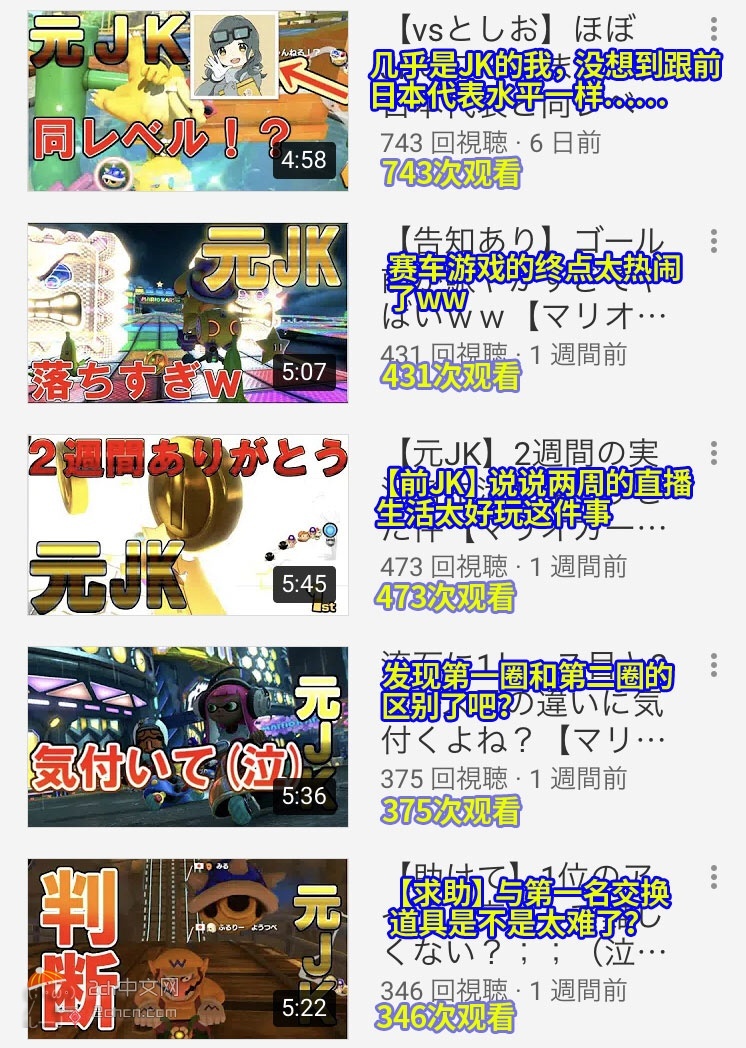Viewport: 746px width, 1048px height.
Task: Play the 5:22 video with 346 views
Action: click(x=188, y=949)
